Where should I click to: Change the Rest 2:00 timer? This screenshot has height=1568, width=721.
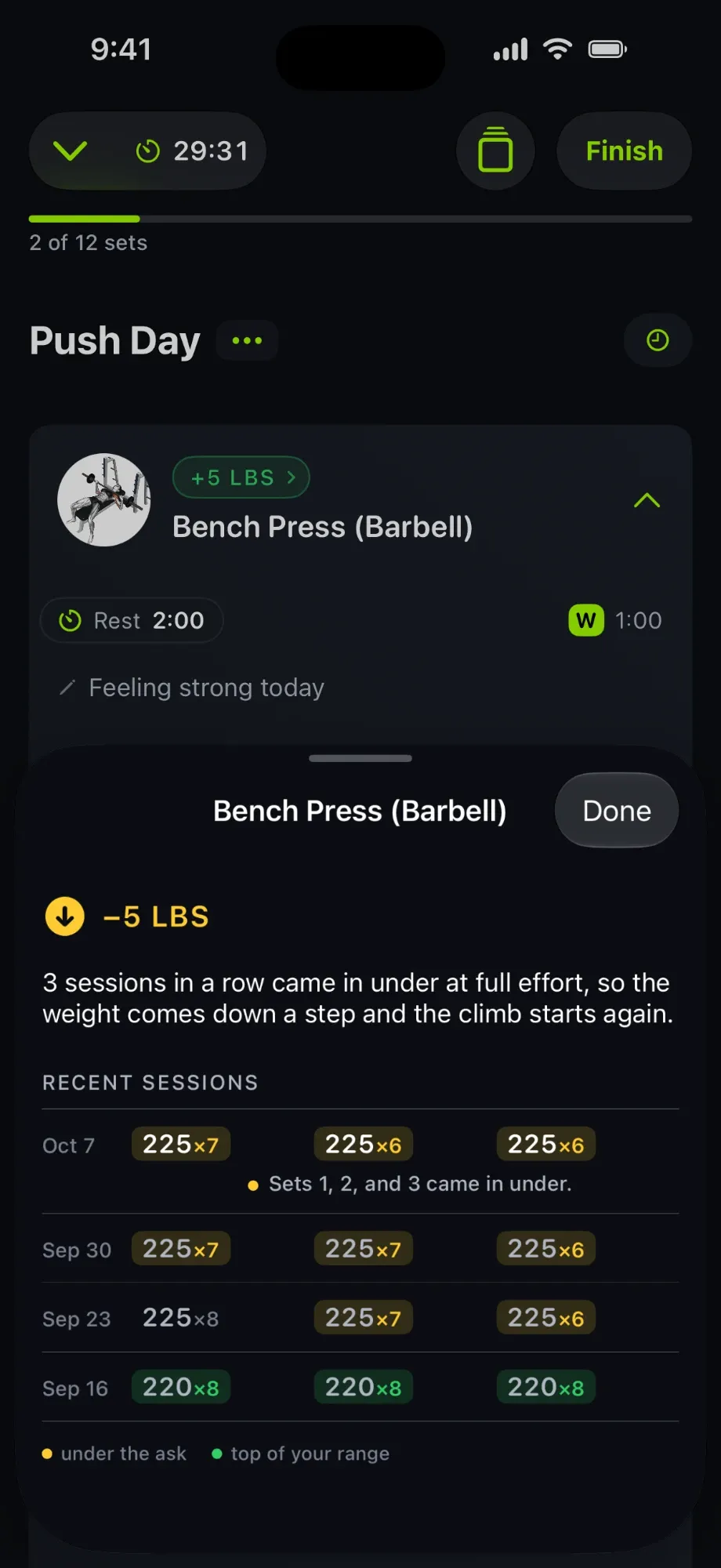point(132,620)
